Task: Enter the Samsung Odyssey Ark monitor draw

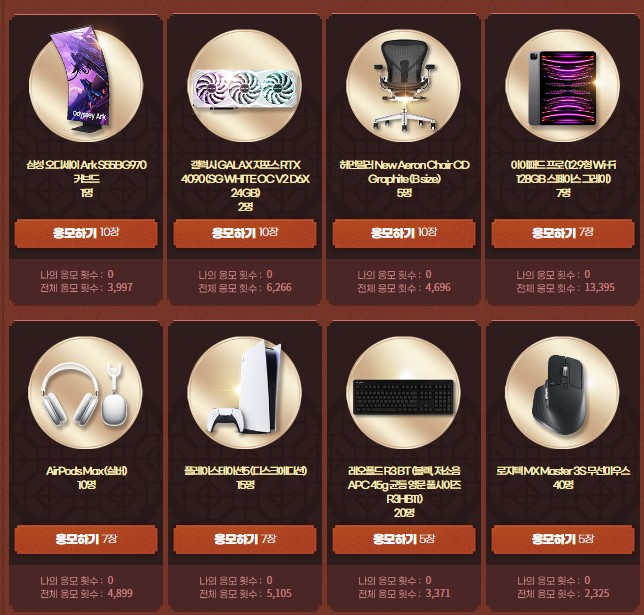Action: coord(86,233)
